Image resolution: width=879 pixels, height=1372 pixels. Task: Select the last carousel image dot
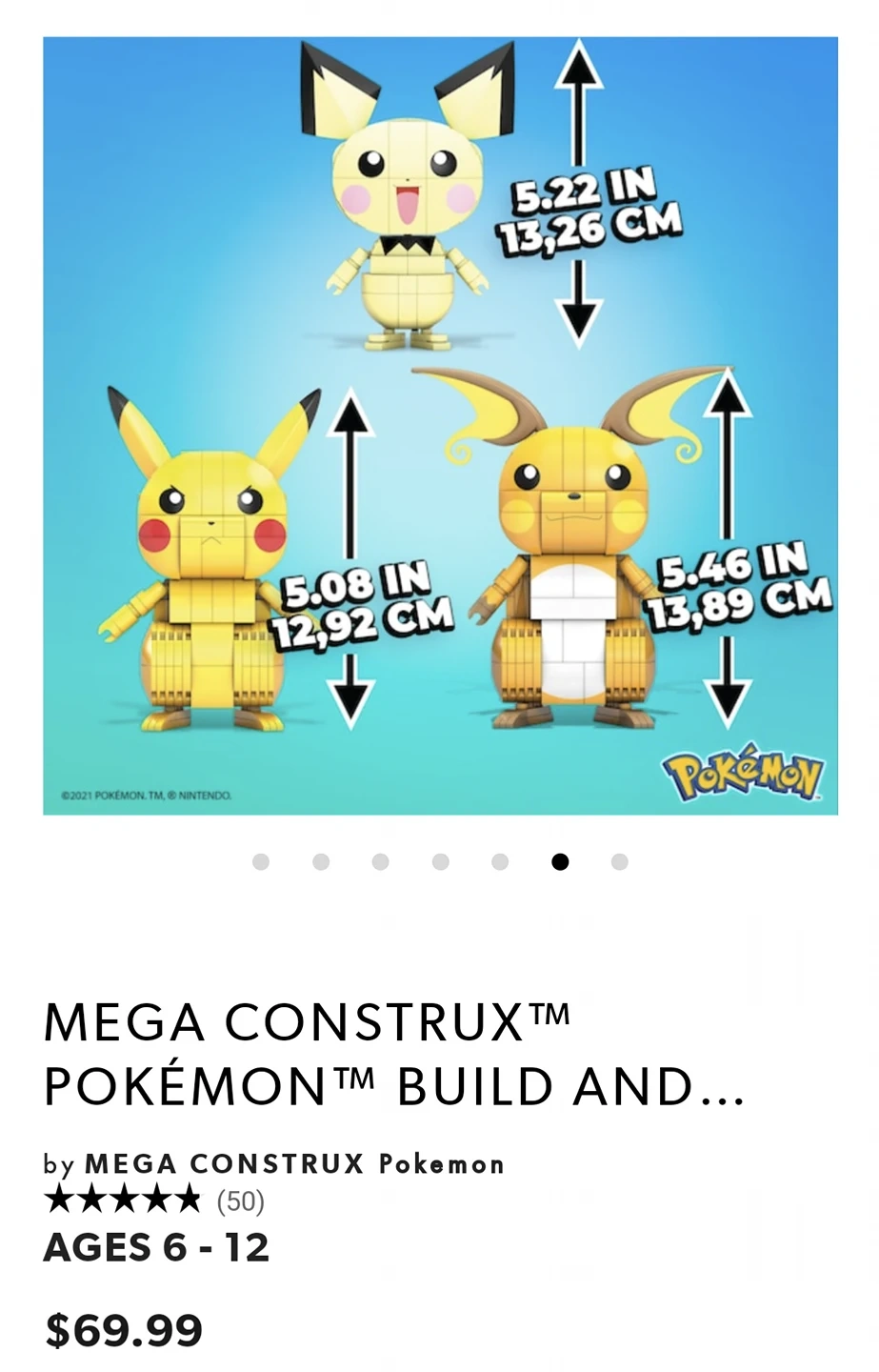[x=620, y=862]
